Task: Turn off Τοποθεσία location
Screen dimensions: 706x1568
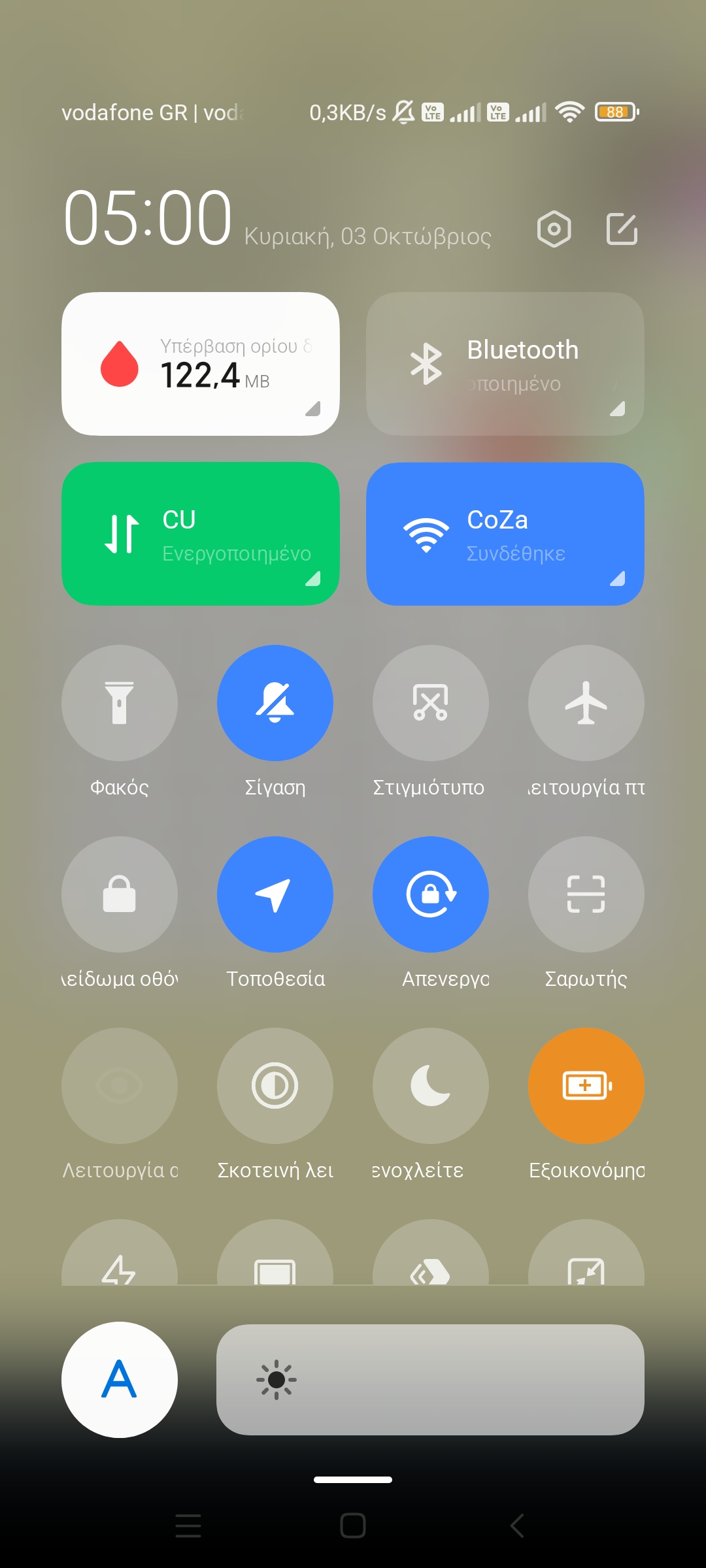Action: click(x=275, y=894)
